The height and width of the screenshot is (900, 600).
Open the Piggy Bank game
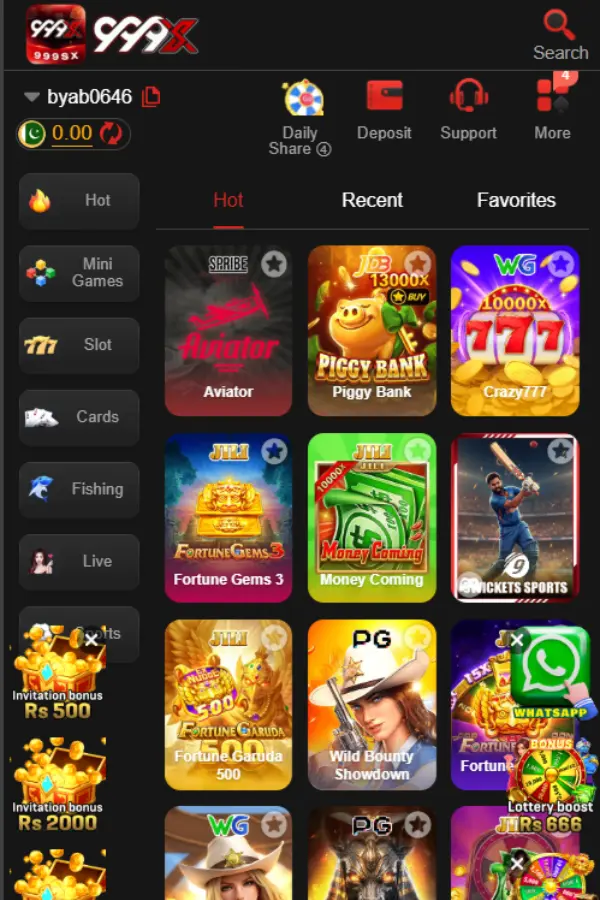coord(371,331)
